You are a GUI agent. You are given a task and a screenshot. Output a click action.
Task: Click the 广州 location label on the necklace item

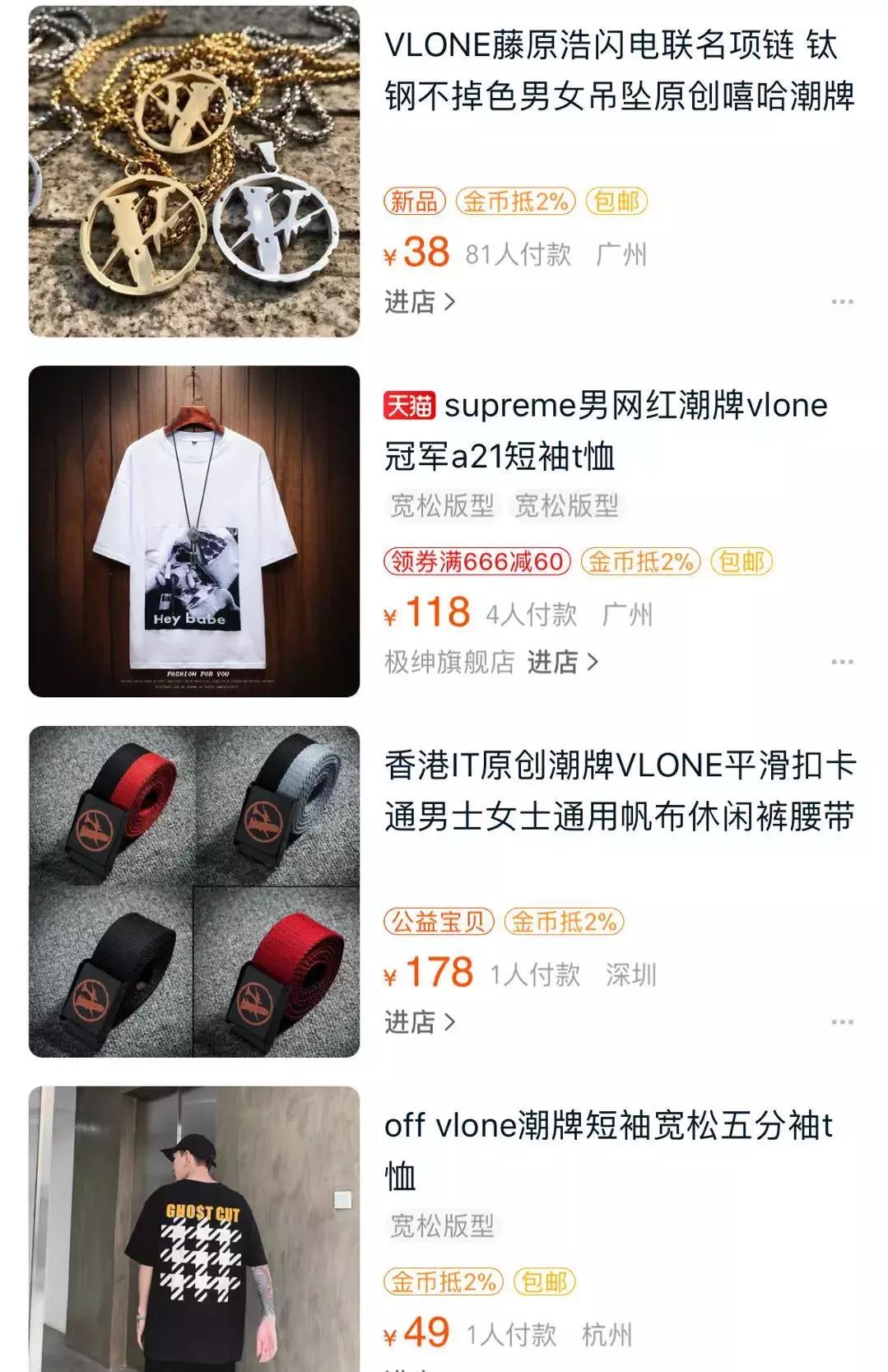(x=621, y=255)
